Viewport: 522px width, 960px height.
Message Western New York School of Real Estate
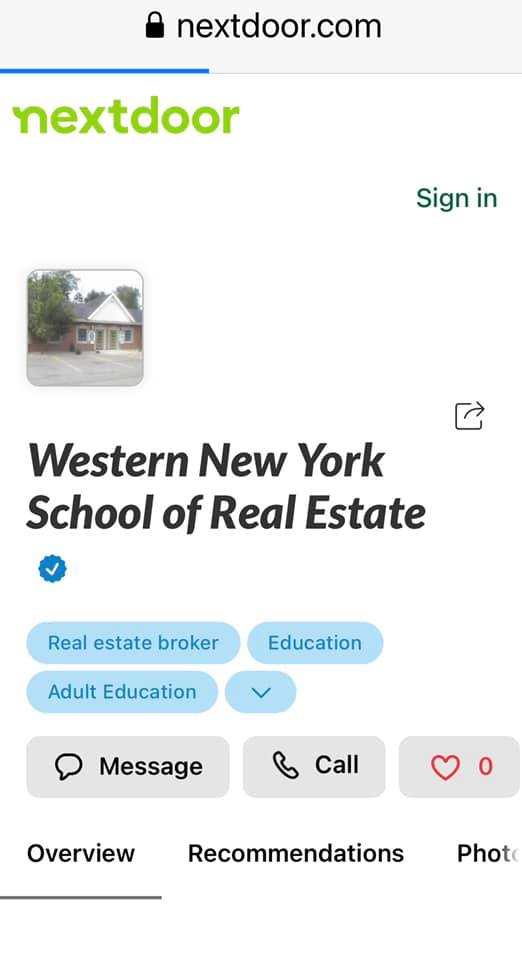tap(128, 767)
